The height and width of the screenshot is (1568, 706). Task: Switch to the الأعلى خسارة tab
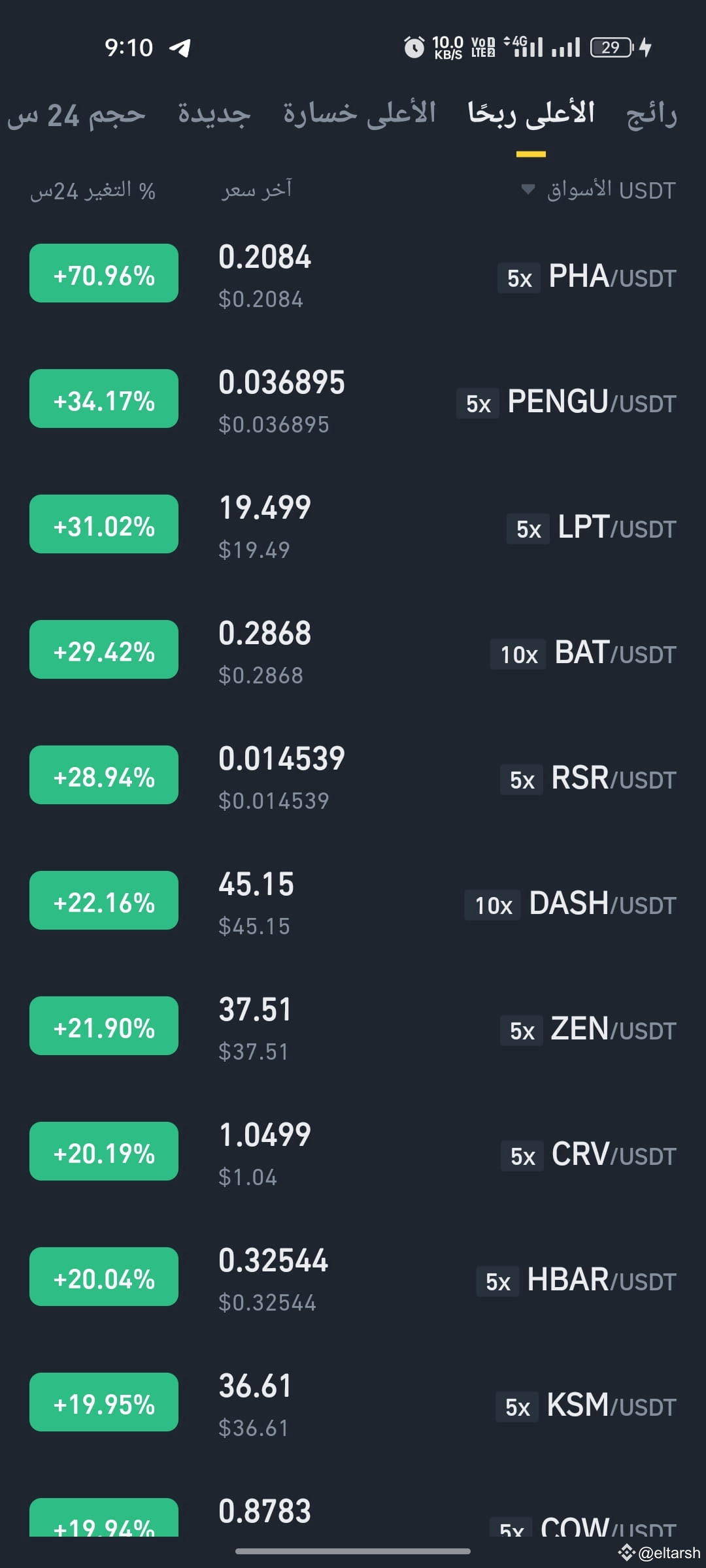point(360,113)
